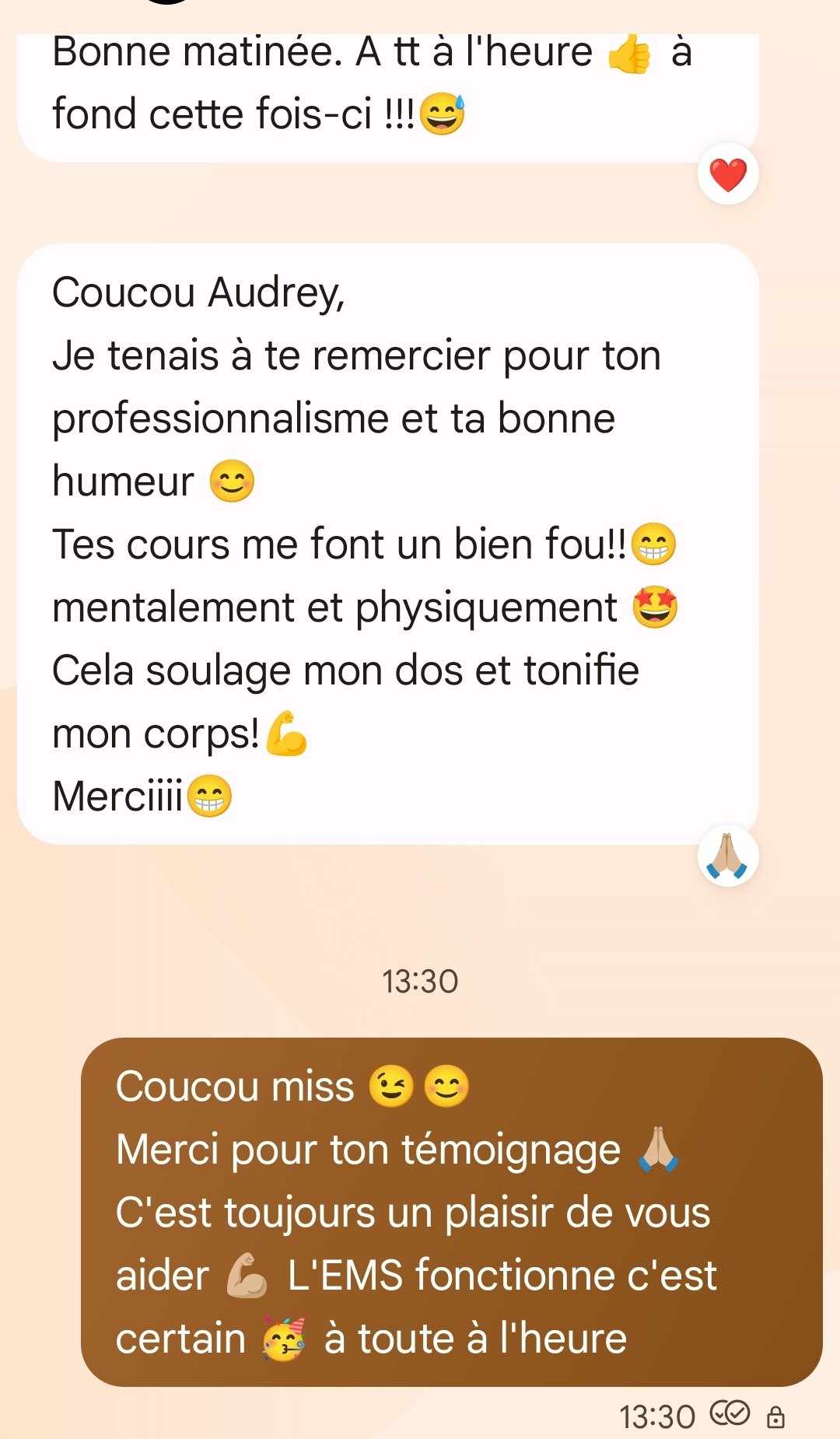Tap the 'Coucou miss' sent message bubble
Image resolution: width=840 pixels, height=1439 pixels.
(452, 1212)
